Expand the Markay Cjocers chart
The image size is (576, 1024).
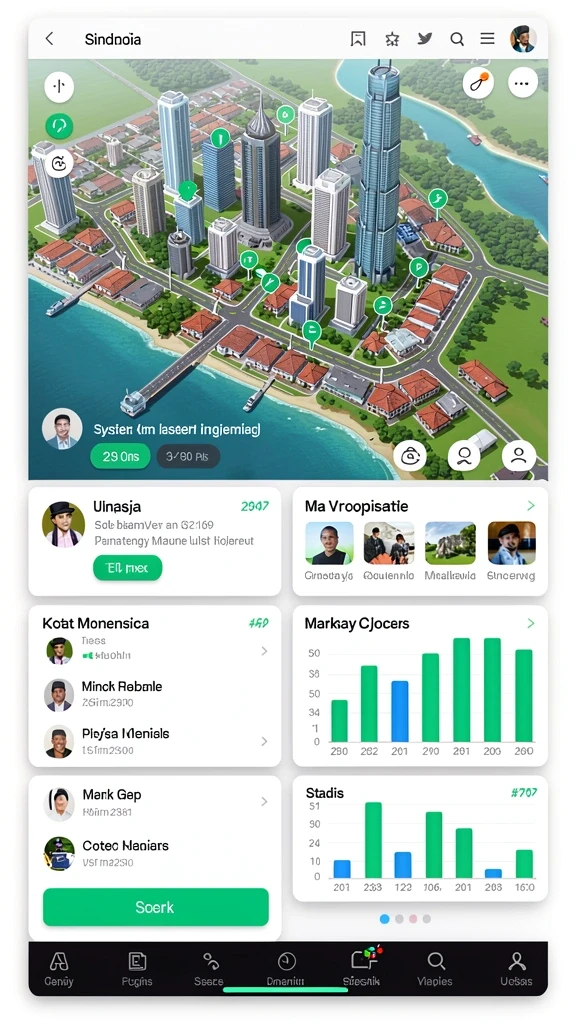click(530, 623)
